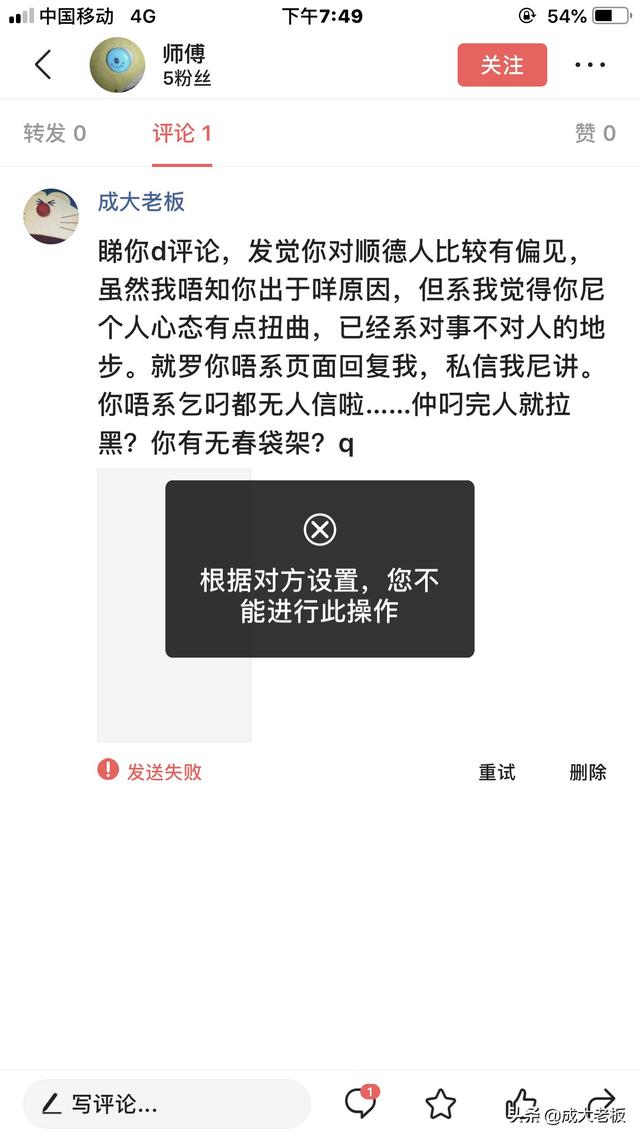Viewport: 640px width, 1138px height.
Task: Switch to the 评论 tab
Action: (x=182, y=133)
